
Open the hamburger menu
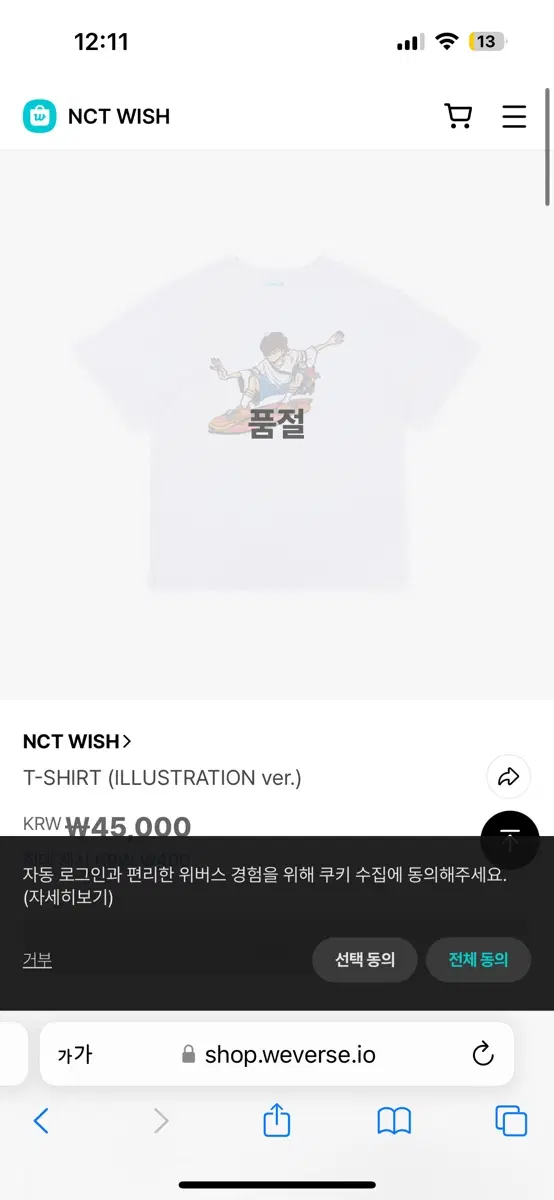click(x=514, y=116)
